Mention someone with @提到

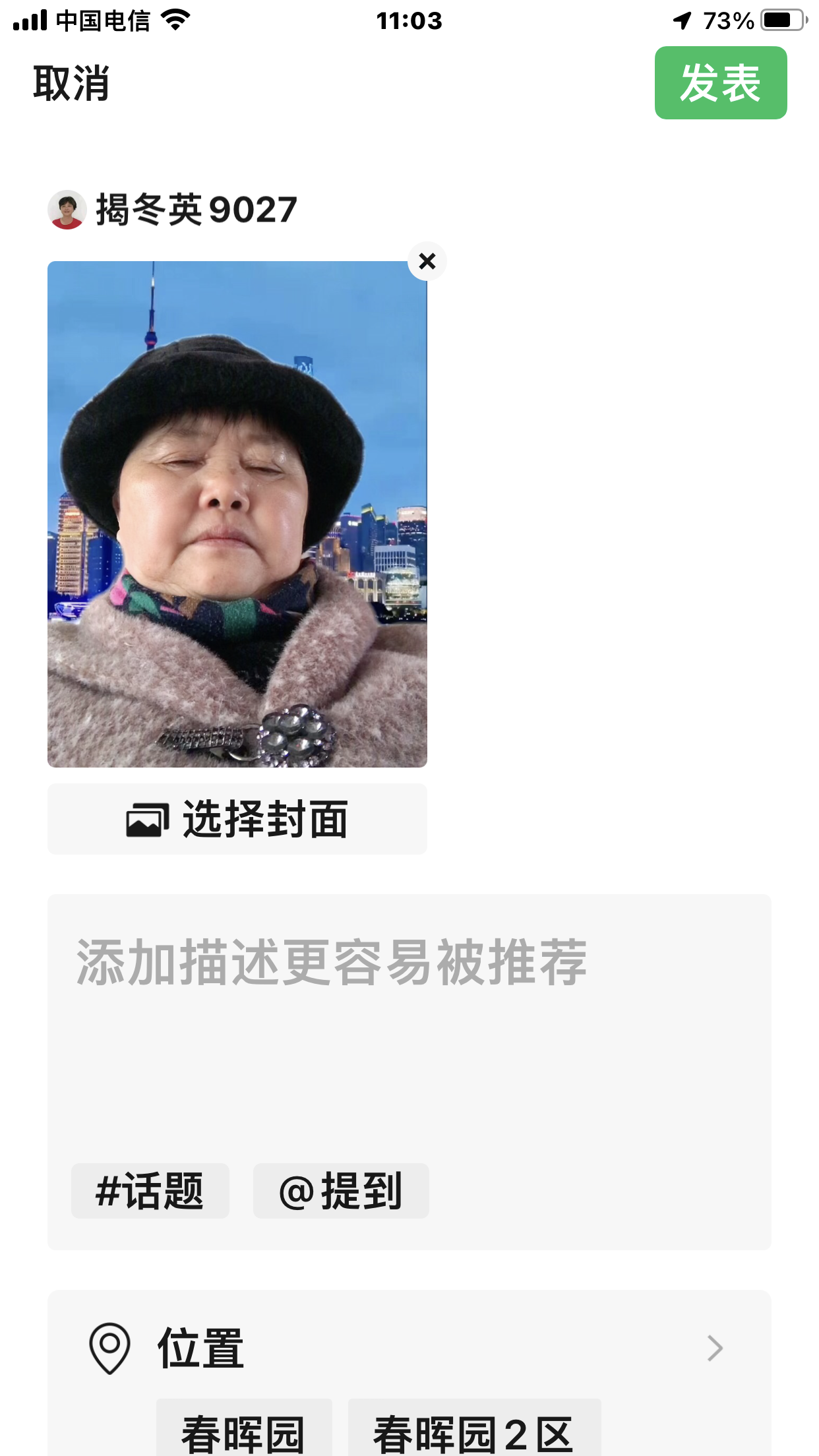[340, 1191]
